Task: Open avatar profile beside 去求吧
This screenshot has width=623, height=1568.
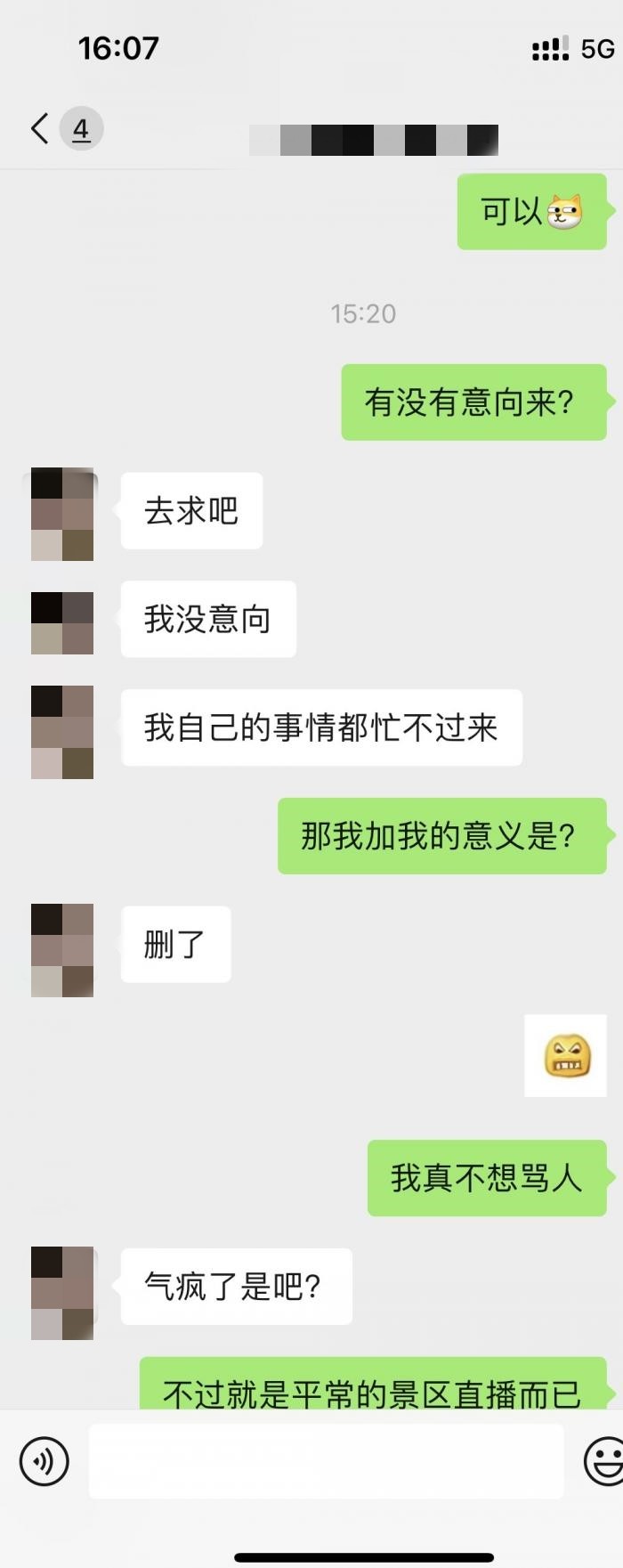Action: (62, 514)
